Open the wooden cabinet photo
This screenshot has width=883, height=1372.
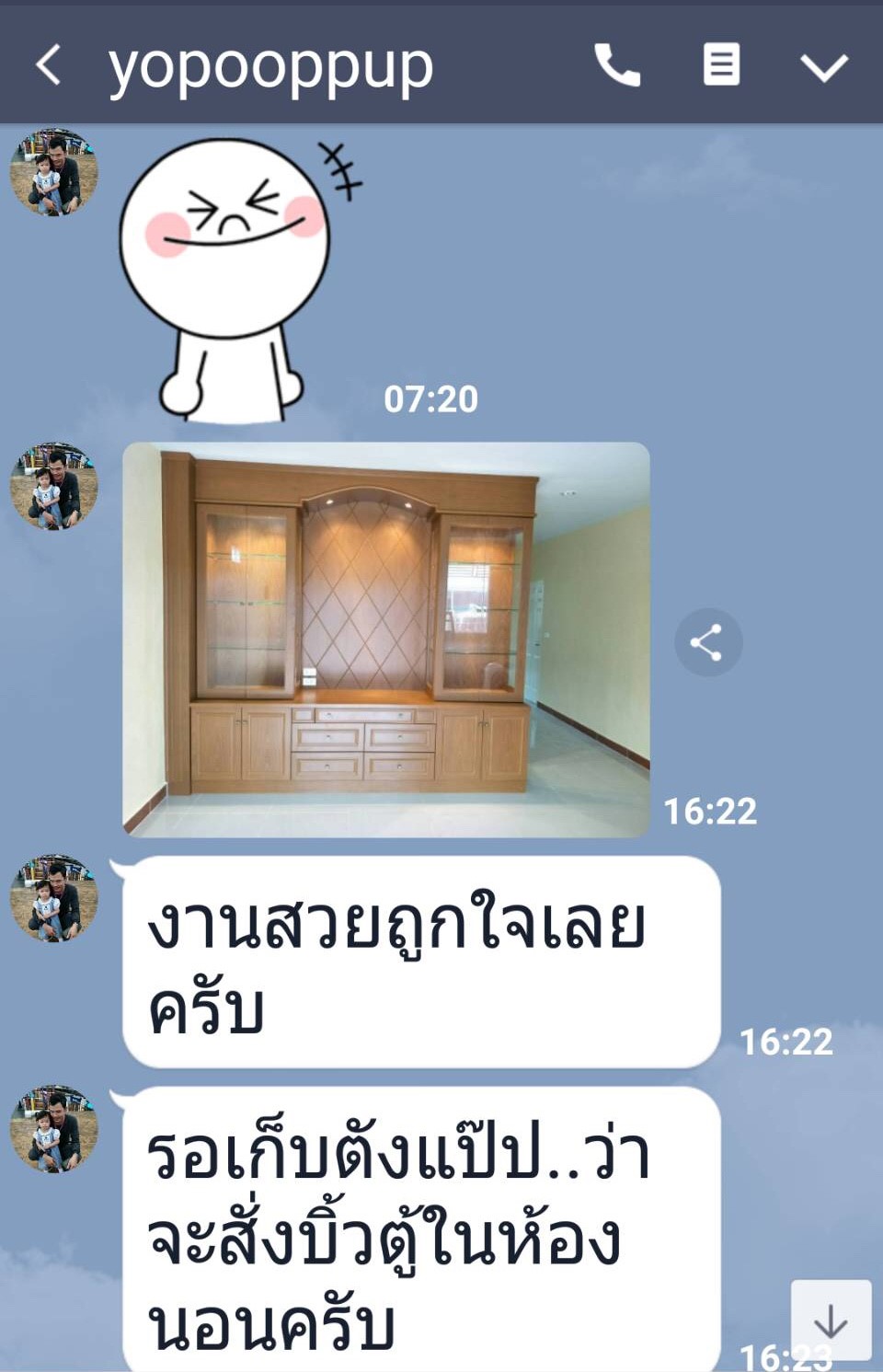(386, 640)
